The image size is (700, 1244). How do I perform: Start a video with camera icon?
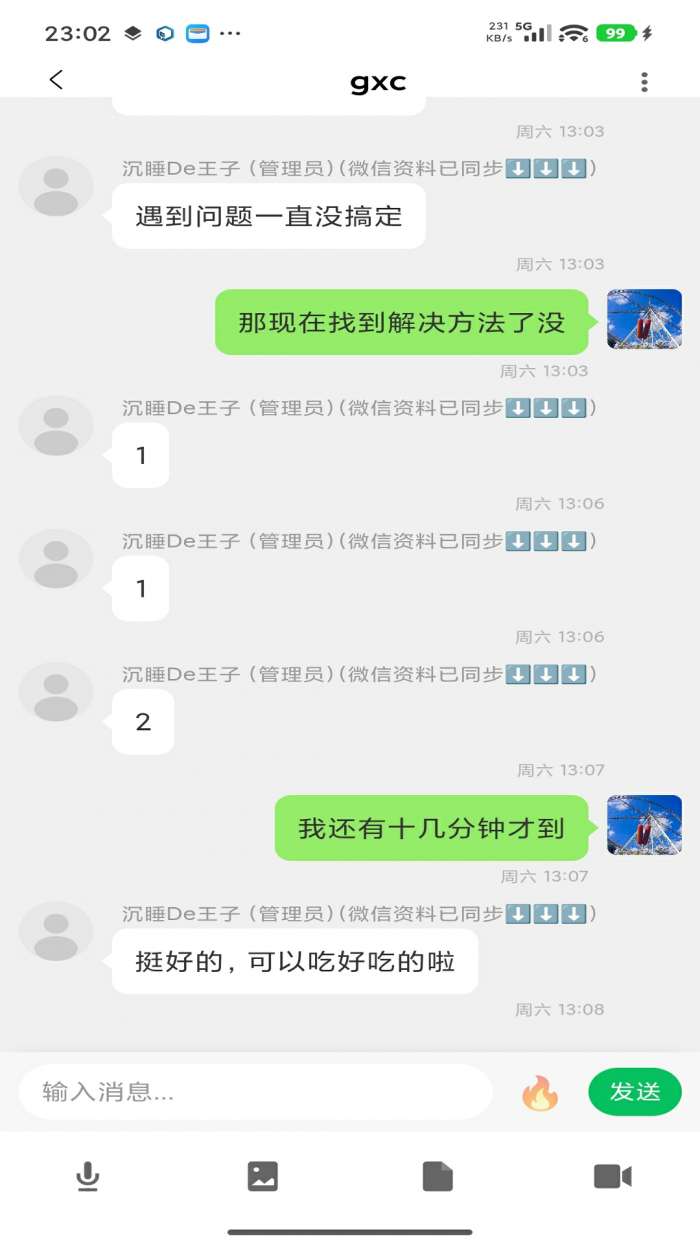point(612,1176)
